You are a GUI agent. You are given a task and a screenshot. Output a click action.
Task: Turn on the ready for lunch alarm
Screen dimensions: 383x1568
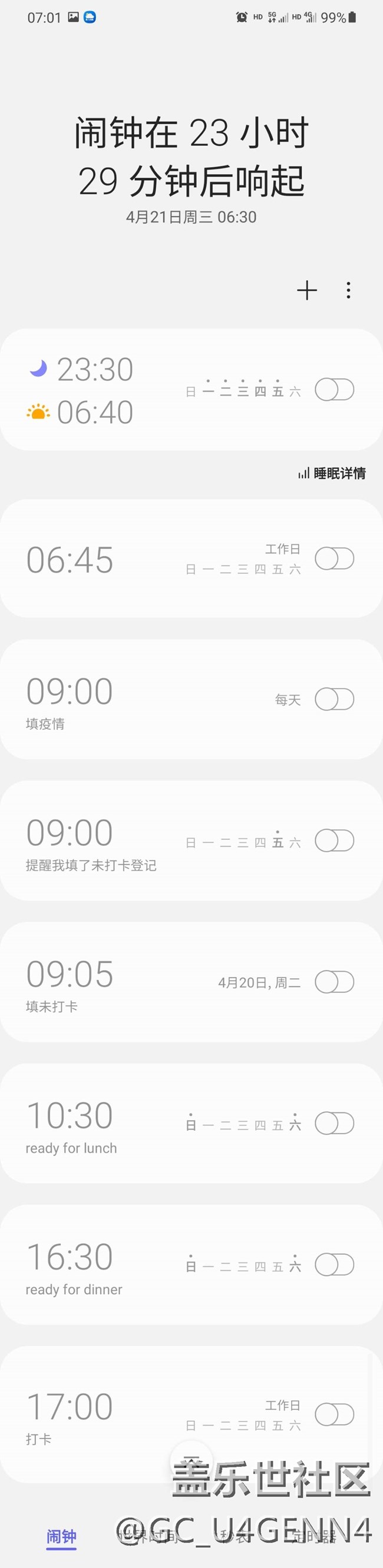coord(334,1123)
